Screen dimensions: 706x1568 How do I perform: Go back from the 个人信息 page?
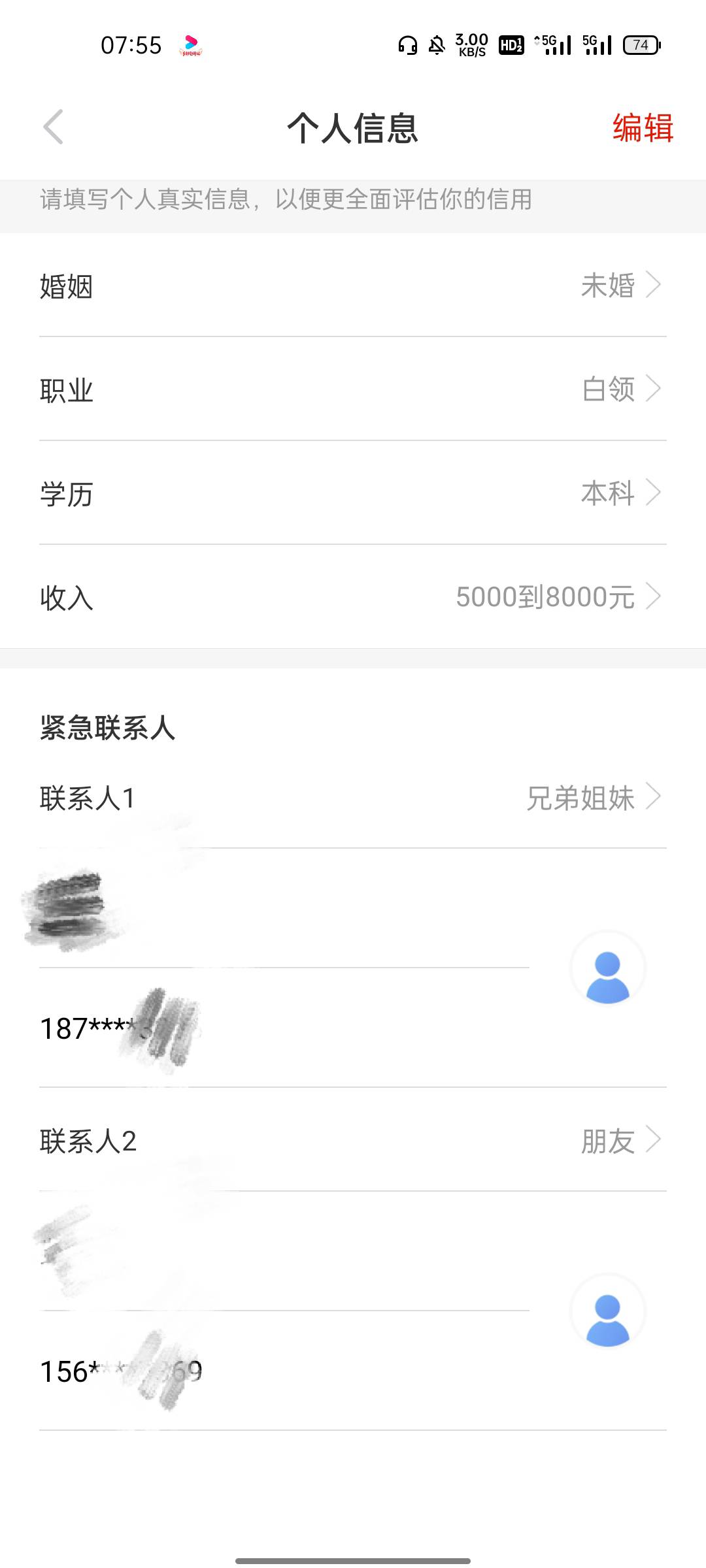[54, 127]
